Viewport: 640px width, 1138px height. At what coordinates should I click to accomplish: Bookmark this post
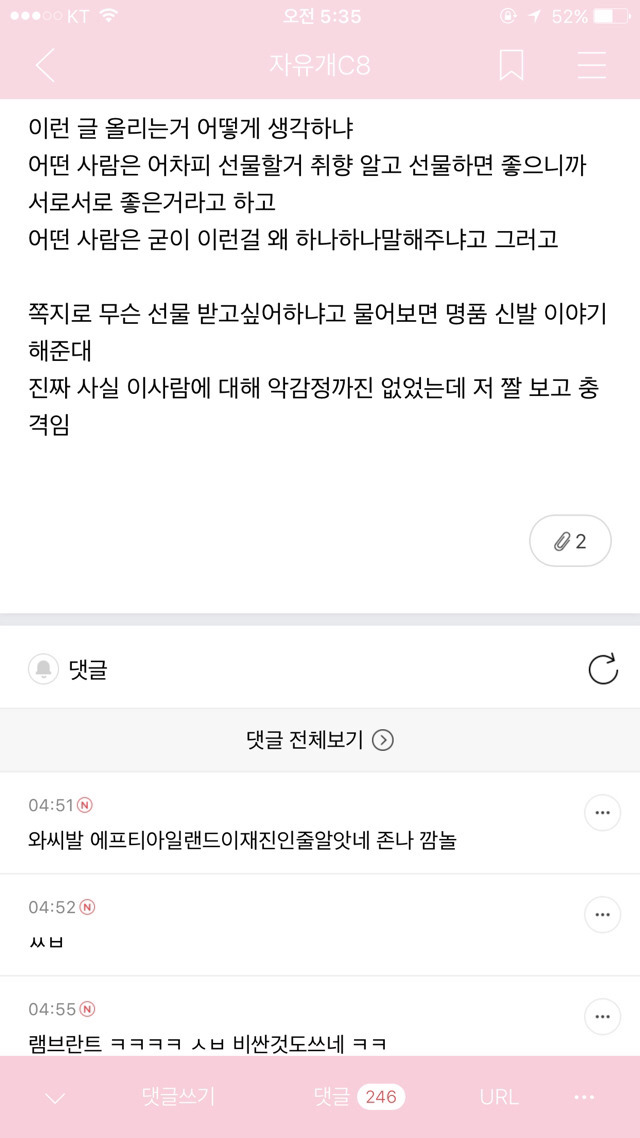(x=511, y=65)
